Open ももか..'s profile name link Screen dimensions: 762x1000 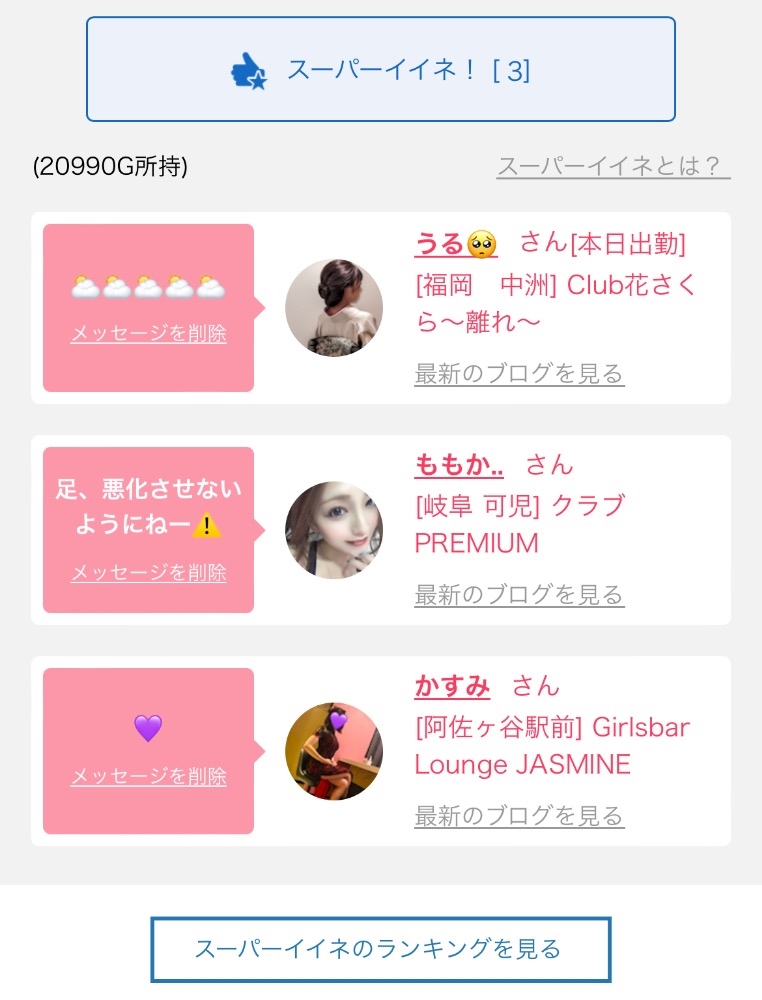click(458, 465)
